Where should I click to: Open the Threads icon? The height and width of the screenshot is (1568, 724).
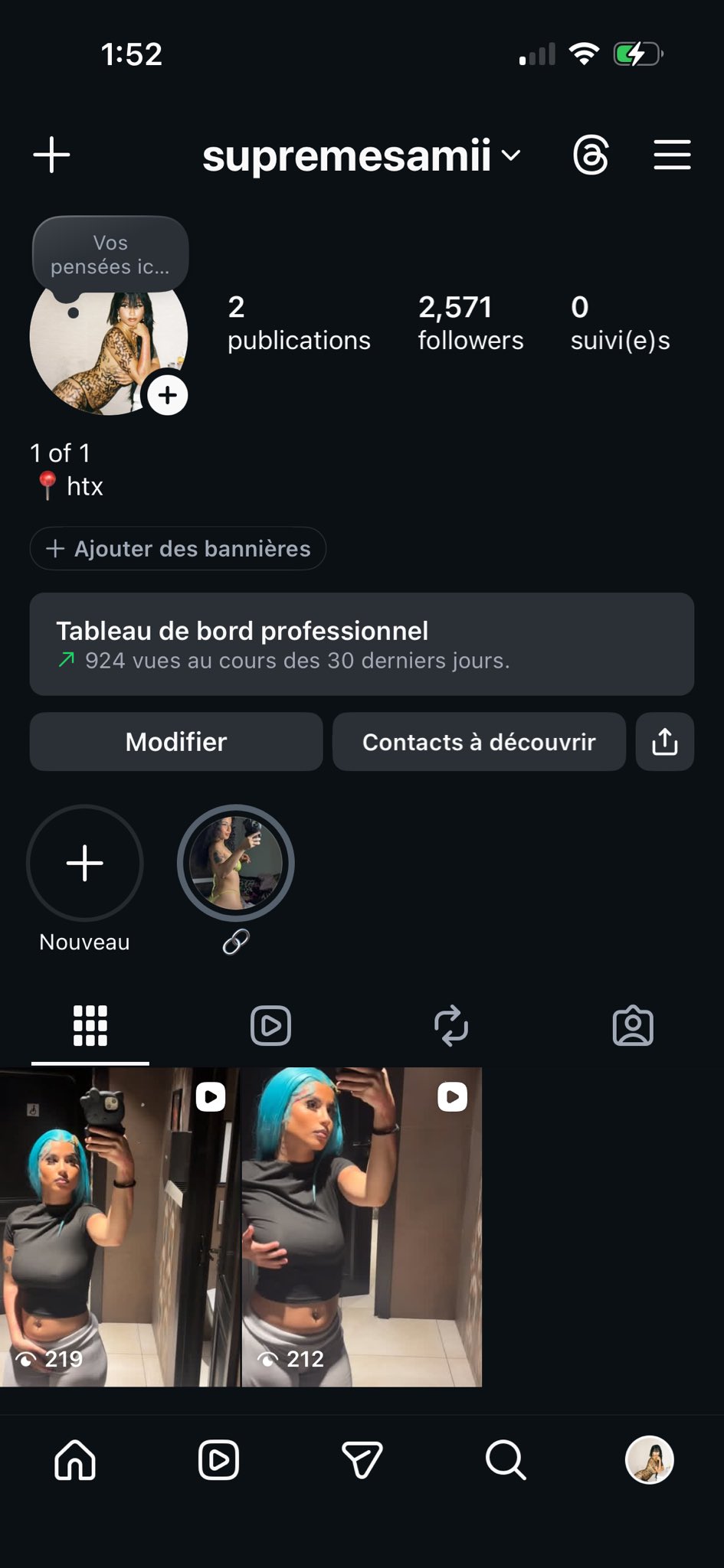pyautogui.click(x=591, y=155)
